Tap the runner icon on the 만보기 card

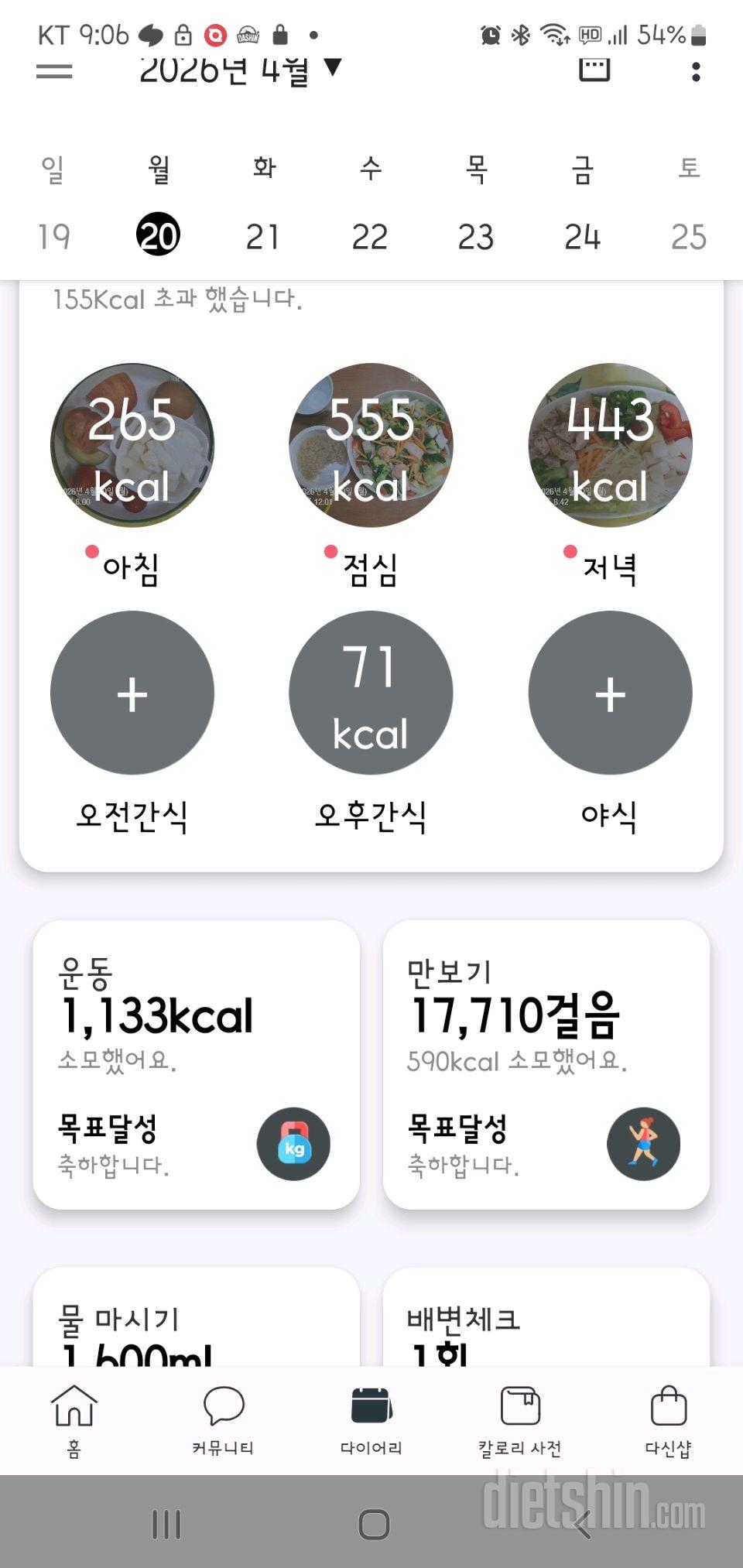pyautogui.click(x=645, y=1144)
